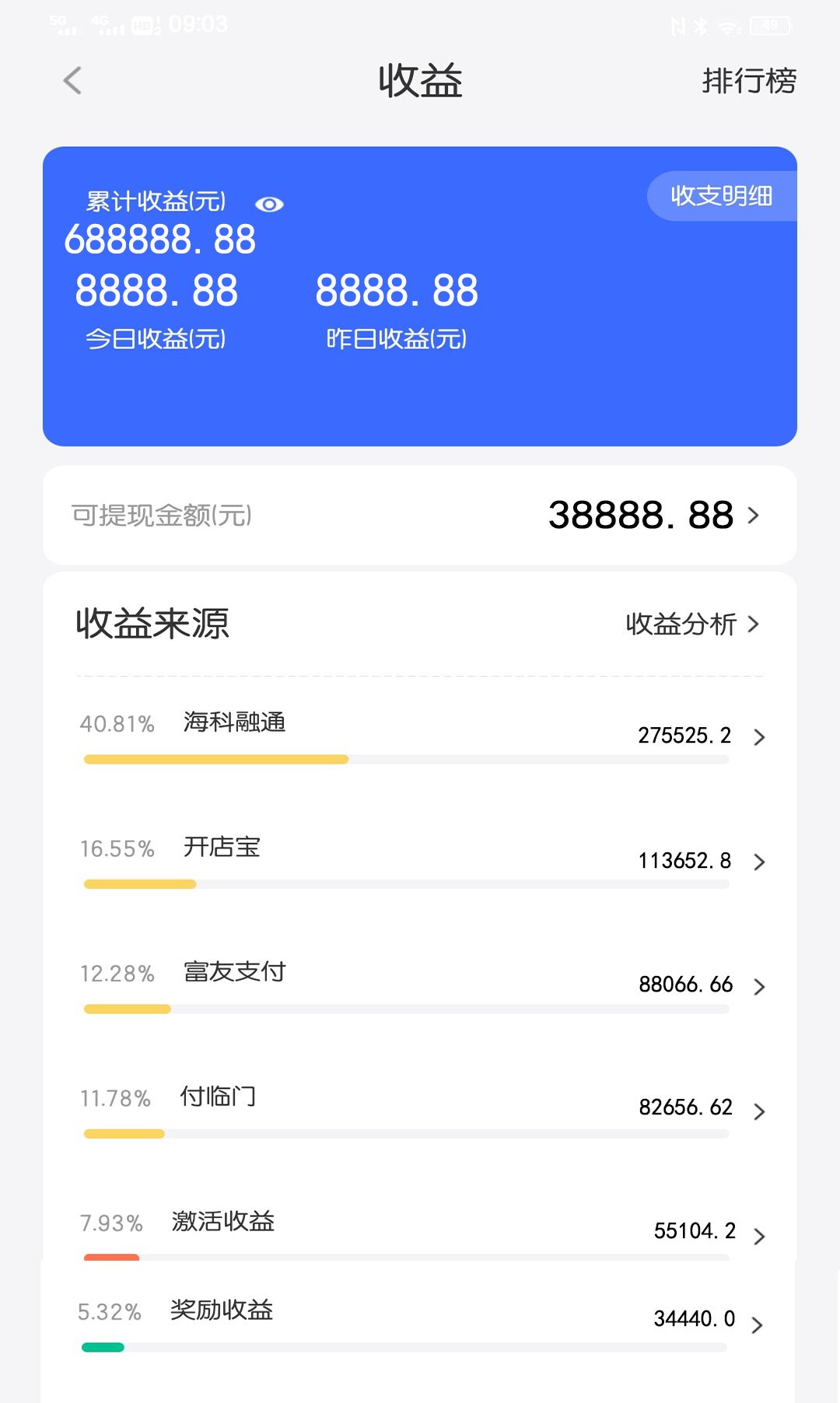Viewport: 840px width, 1403px height.
Task: Open the 可提现金额 withdrawal row
Action: pyautogui.click(x=420, y=515)
